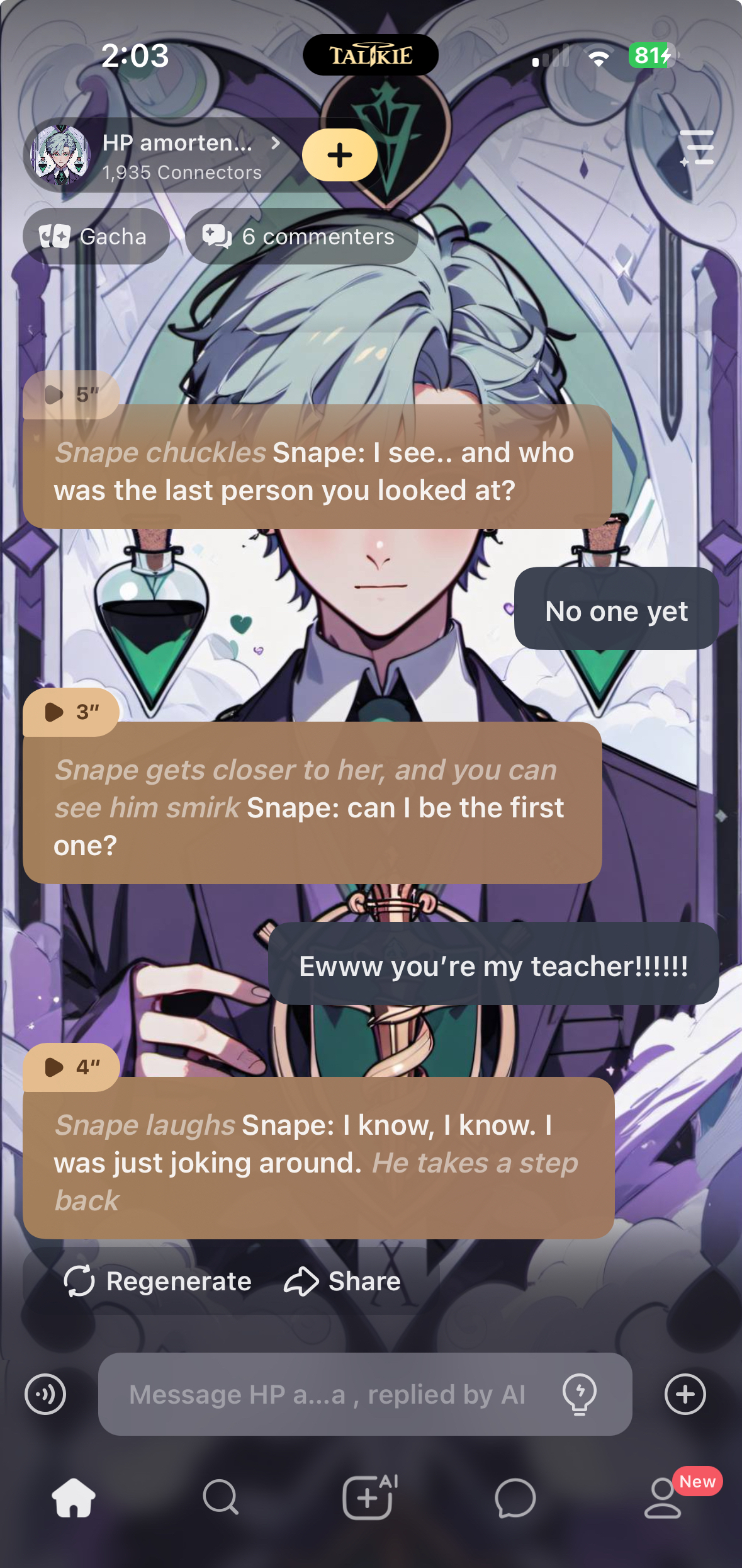
Task: Open the plus attachments button beside the input
Action: (685, 1394)
